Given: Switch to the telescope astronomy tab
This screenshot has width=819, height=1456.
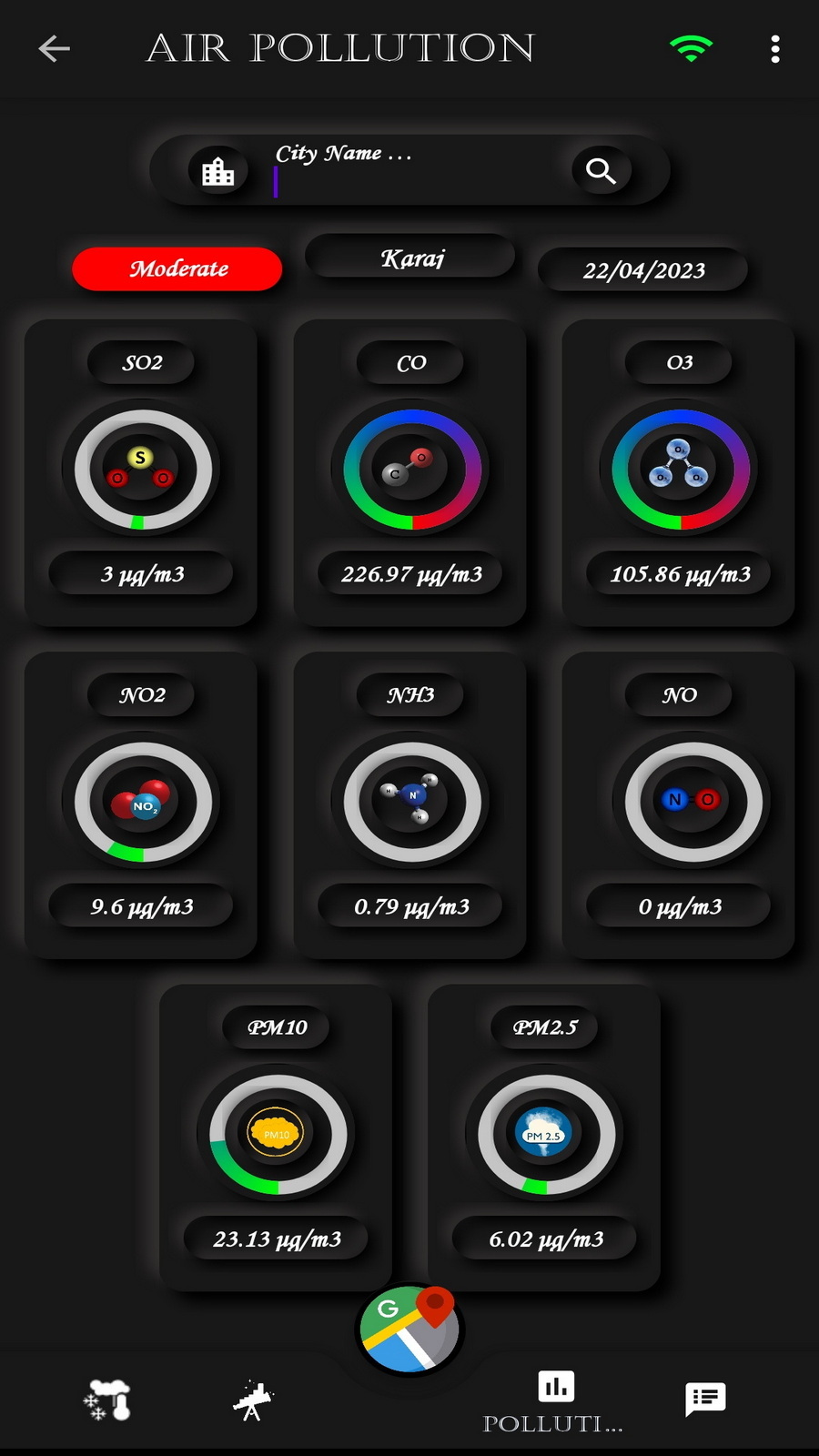Looking at the screenshot, I should point(253,1400).
